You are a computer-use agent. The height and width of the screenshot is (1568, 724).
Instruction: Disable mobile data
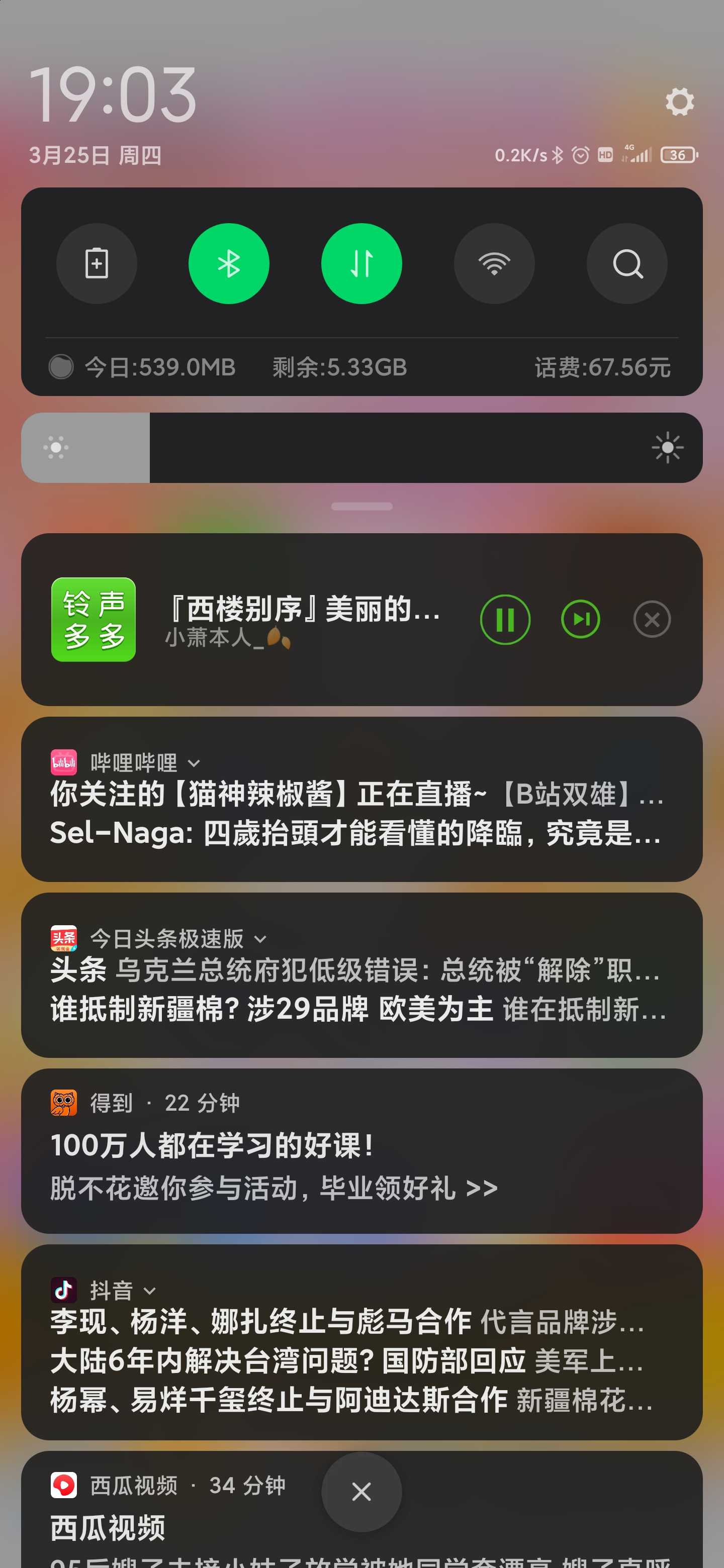361,263
